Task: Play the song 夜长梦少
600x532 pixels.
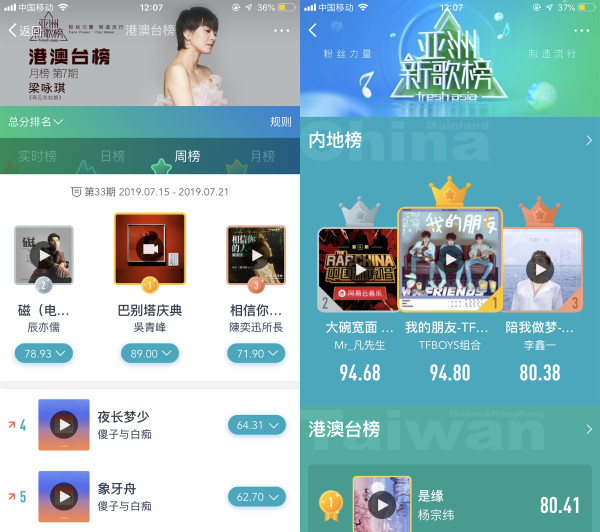Action: [x=64, y=425]
